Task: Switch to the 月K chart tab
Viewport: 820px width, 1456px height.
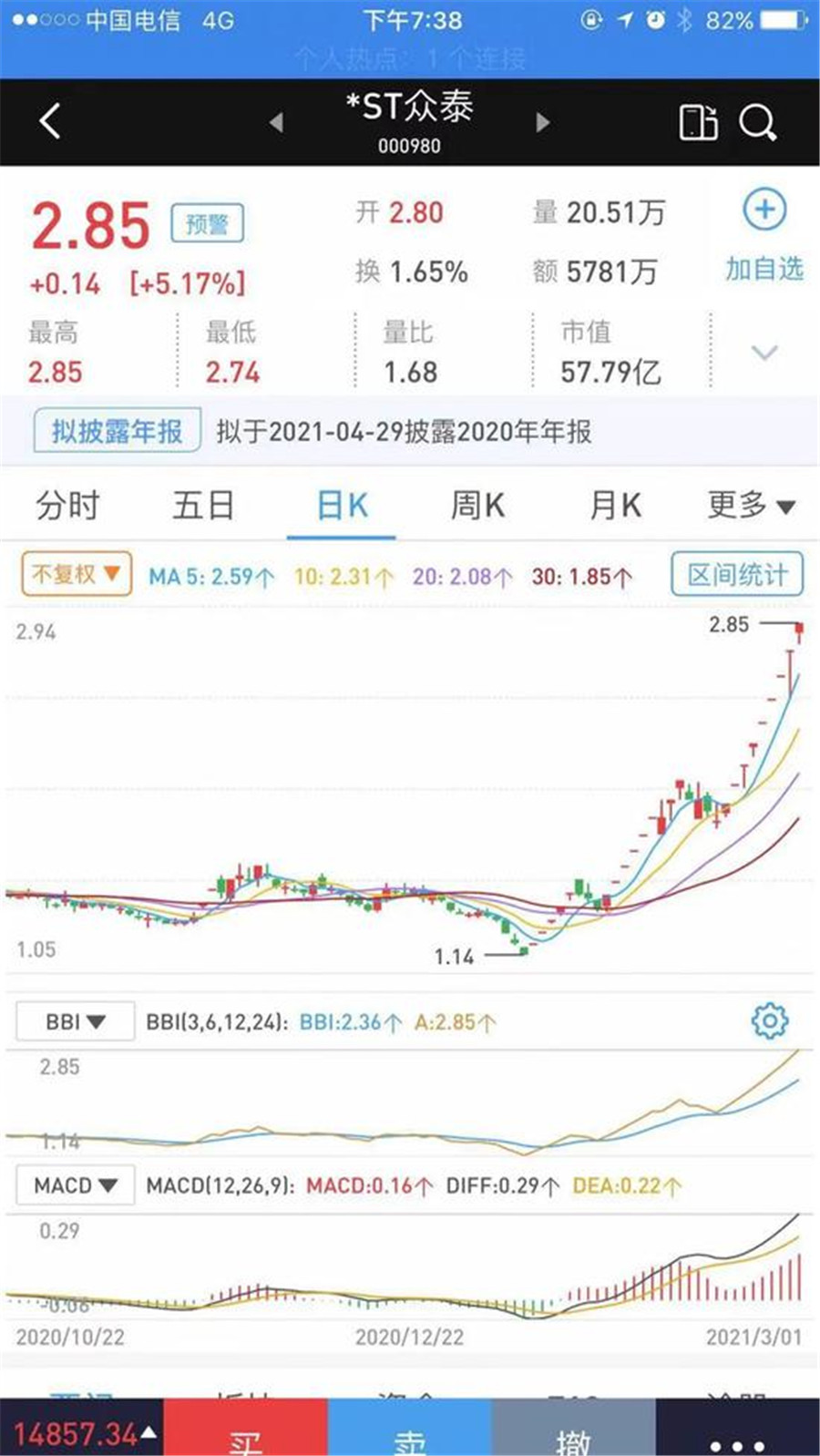Action: [615, 505]
